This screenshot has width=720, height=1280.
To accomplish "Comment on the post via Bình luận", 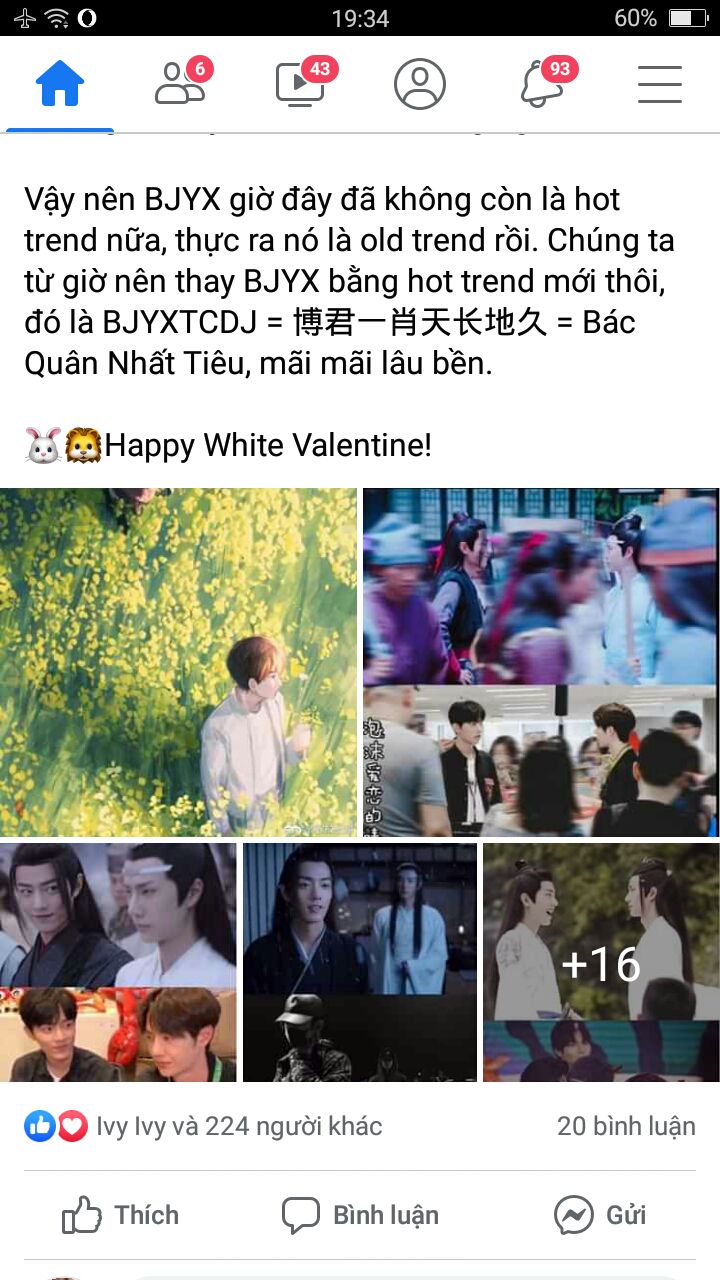I will [360, 1215].
